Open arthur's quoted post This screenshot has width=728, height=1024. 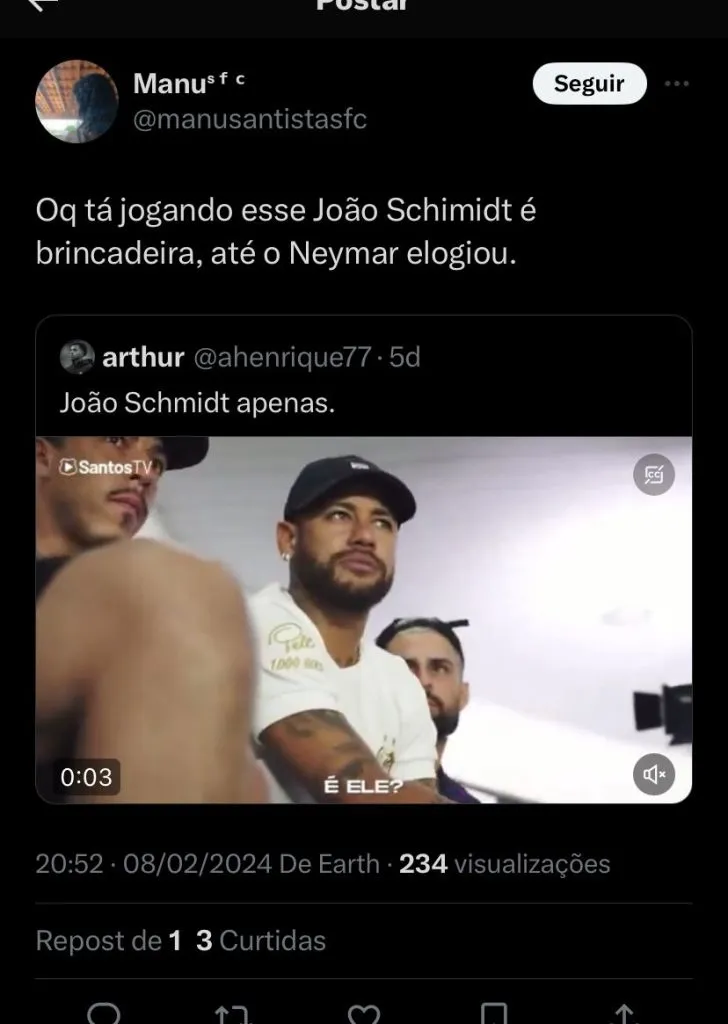[362, 380]
